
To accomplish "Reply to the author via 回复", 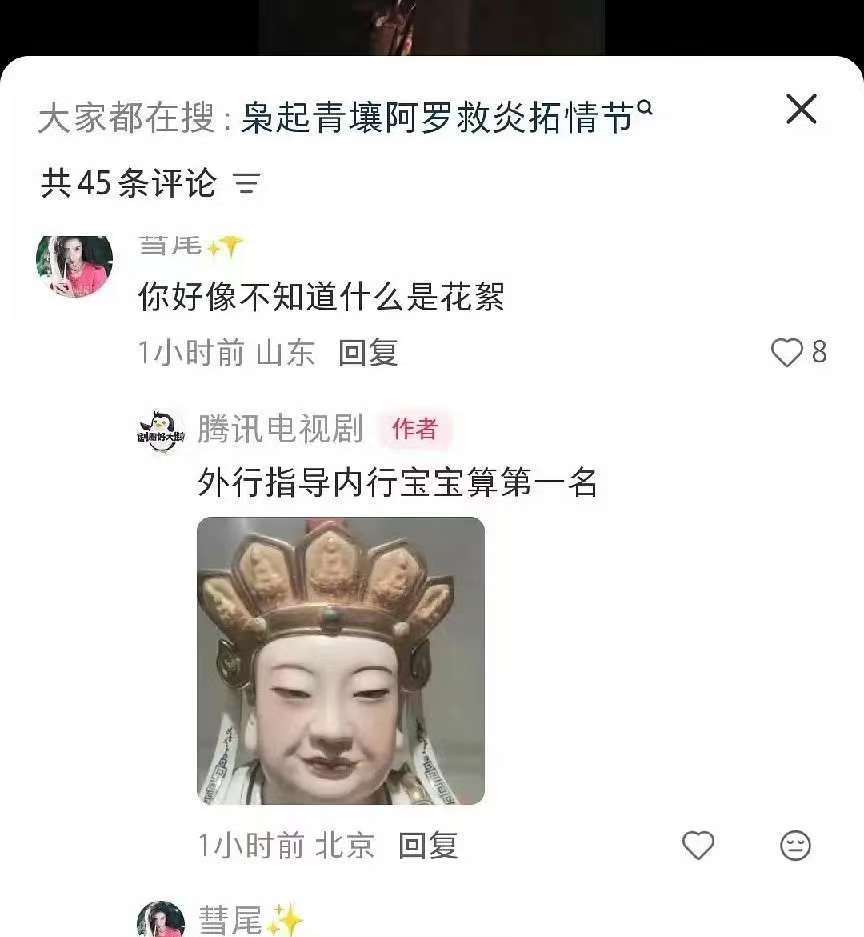I will point(429,846).
